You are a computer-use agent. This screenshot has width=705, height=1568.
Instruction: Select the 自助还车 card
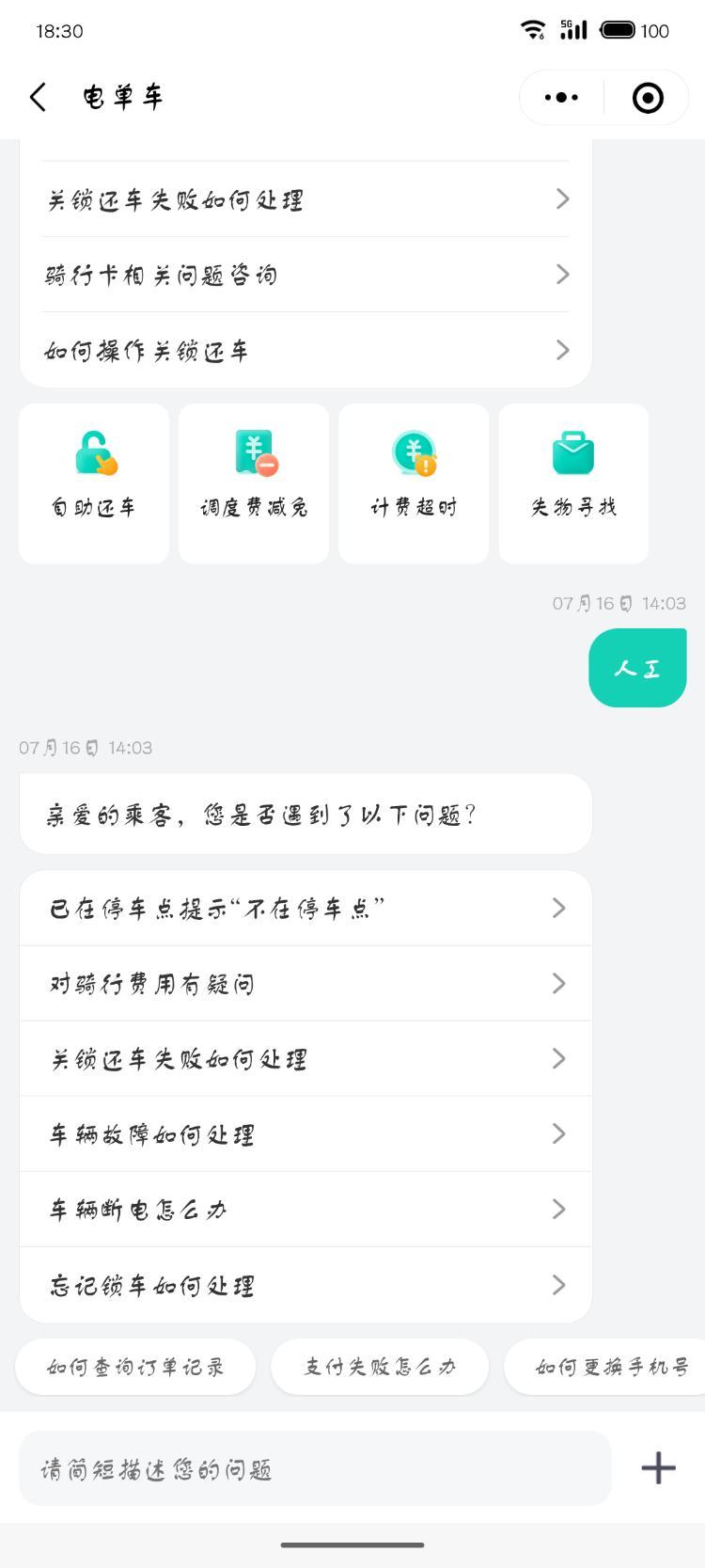pos(94,483)
